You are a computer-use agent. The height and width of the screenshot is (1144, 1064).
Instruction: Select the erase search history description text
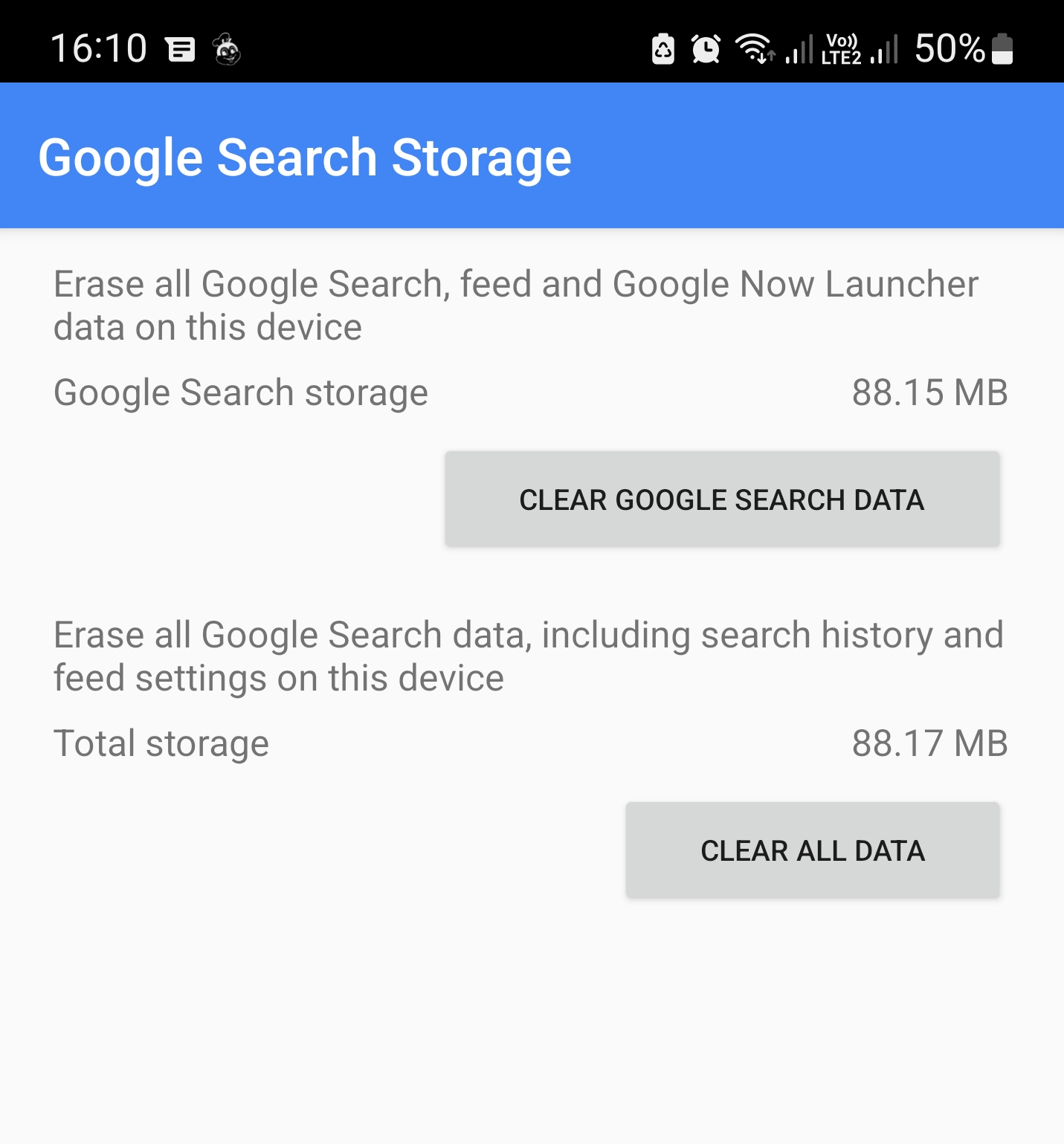528,656
